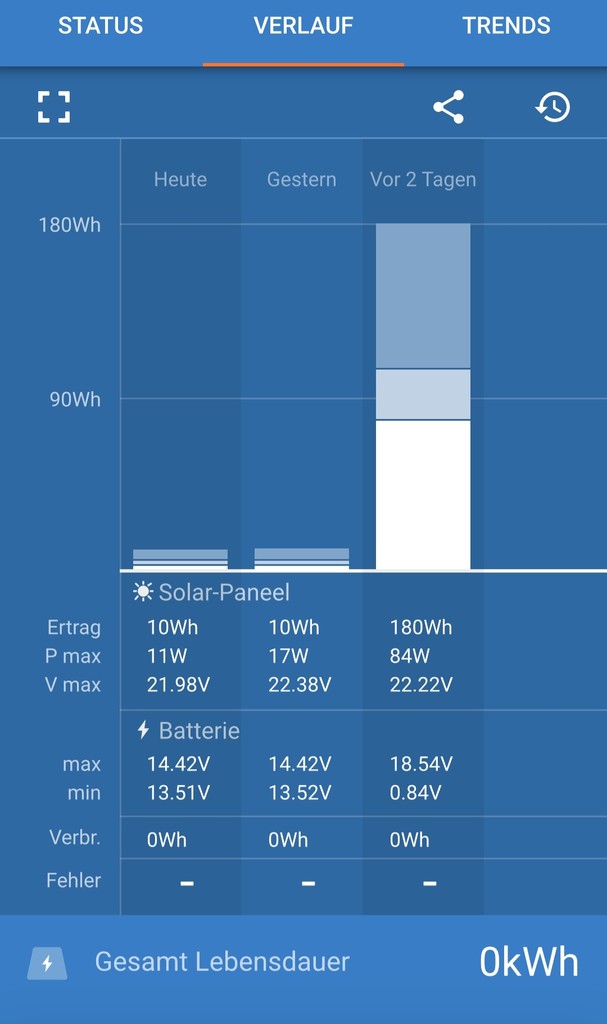Image resolution: width=607 pixels, height=1024 pixels.
Task: Select the Heute bar in the chart
Action: point(180,560)
